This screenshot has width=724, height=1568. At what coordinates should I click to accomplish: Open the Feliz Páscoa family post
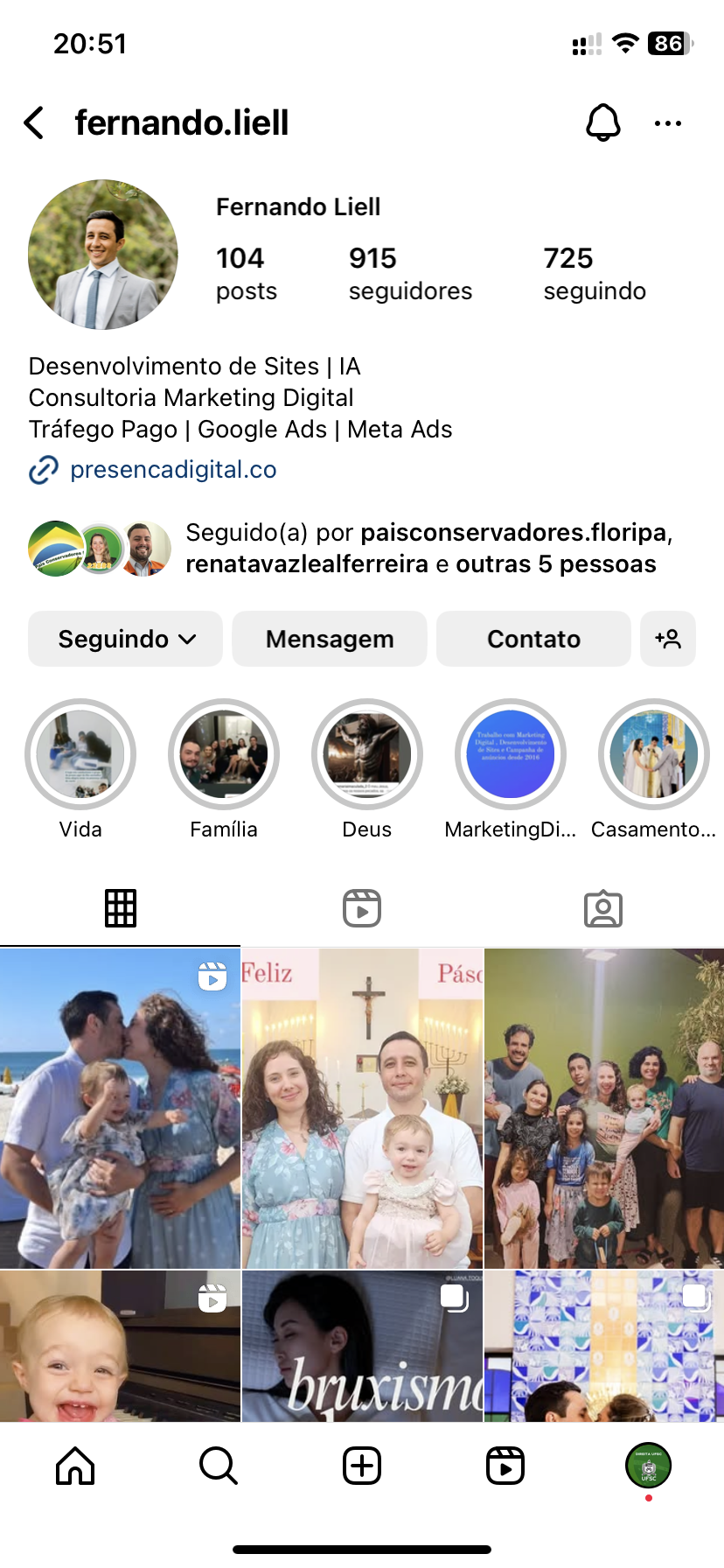point(362,1108)
